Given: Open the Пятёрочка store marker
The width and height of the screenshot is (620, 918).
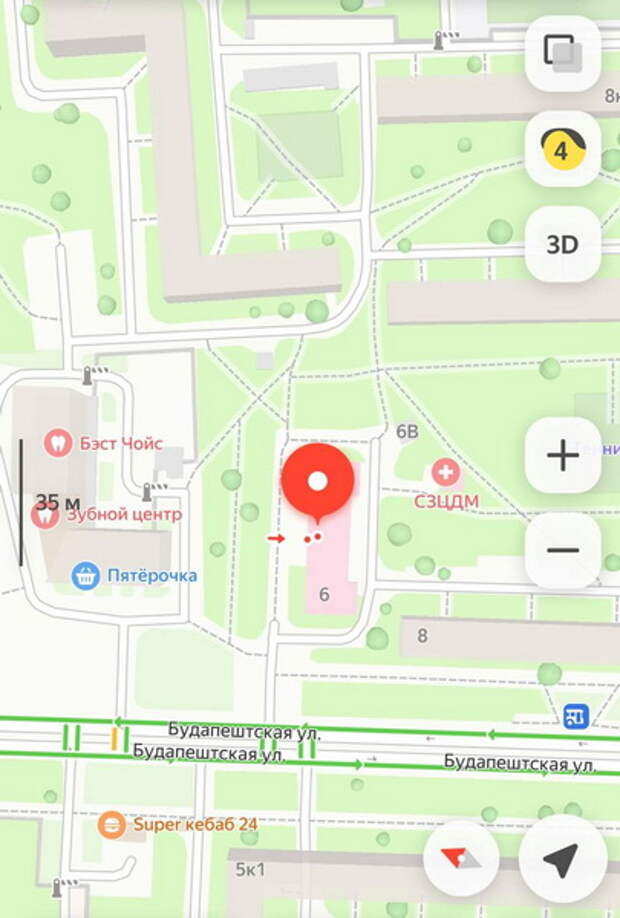Looking at the screenshot, I should 87,575.
